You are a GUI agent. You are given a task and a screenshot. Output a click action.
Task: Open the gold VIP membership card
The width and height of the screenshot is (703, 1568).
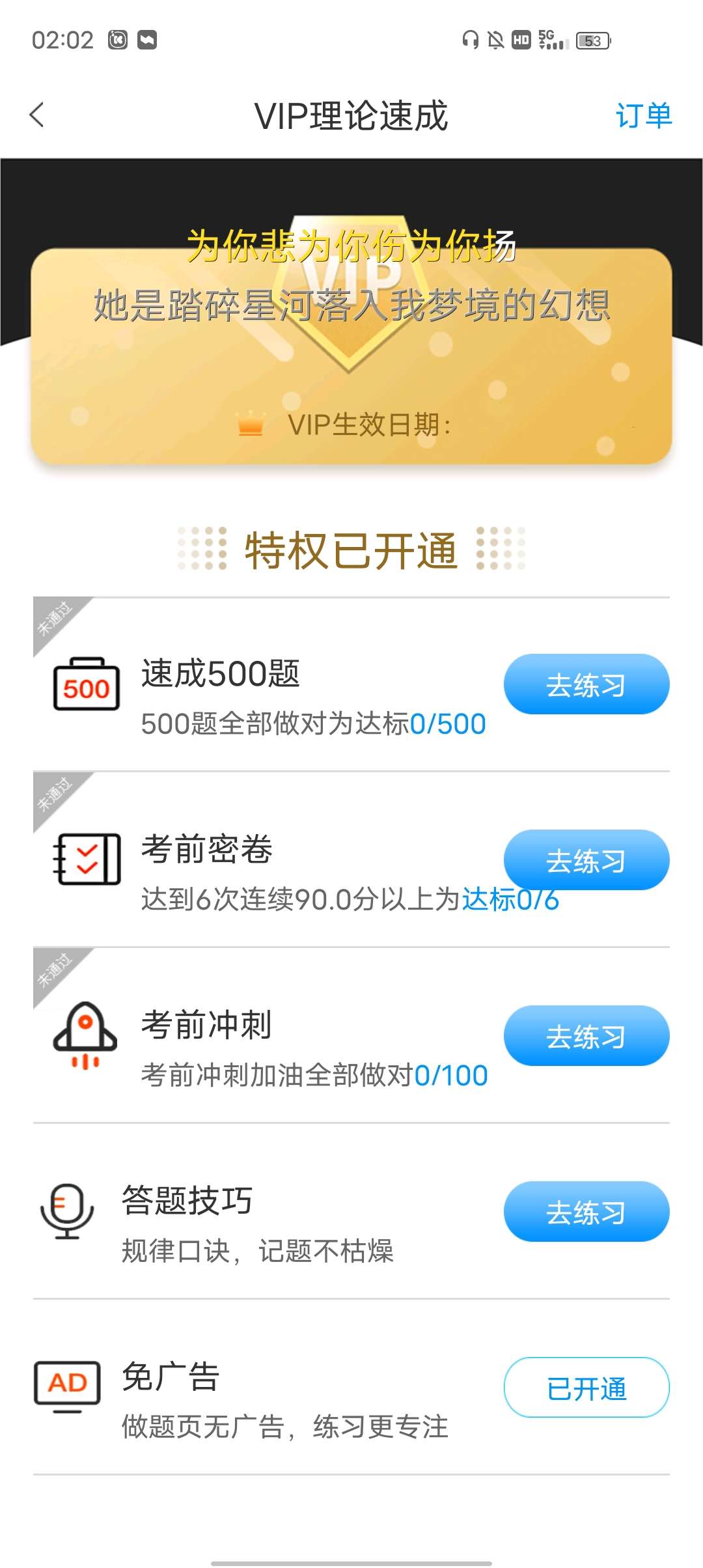tap(351, 356)
